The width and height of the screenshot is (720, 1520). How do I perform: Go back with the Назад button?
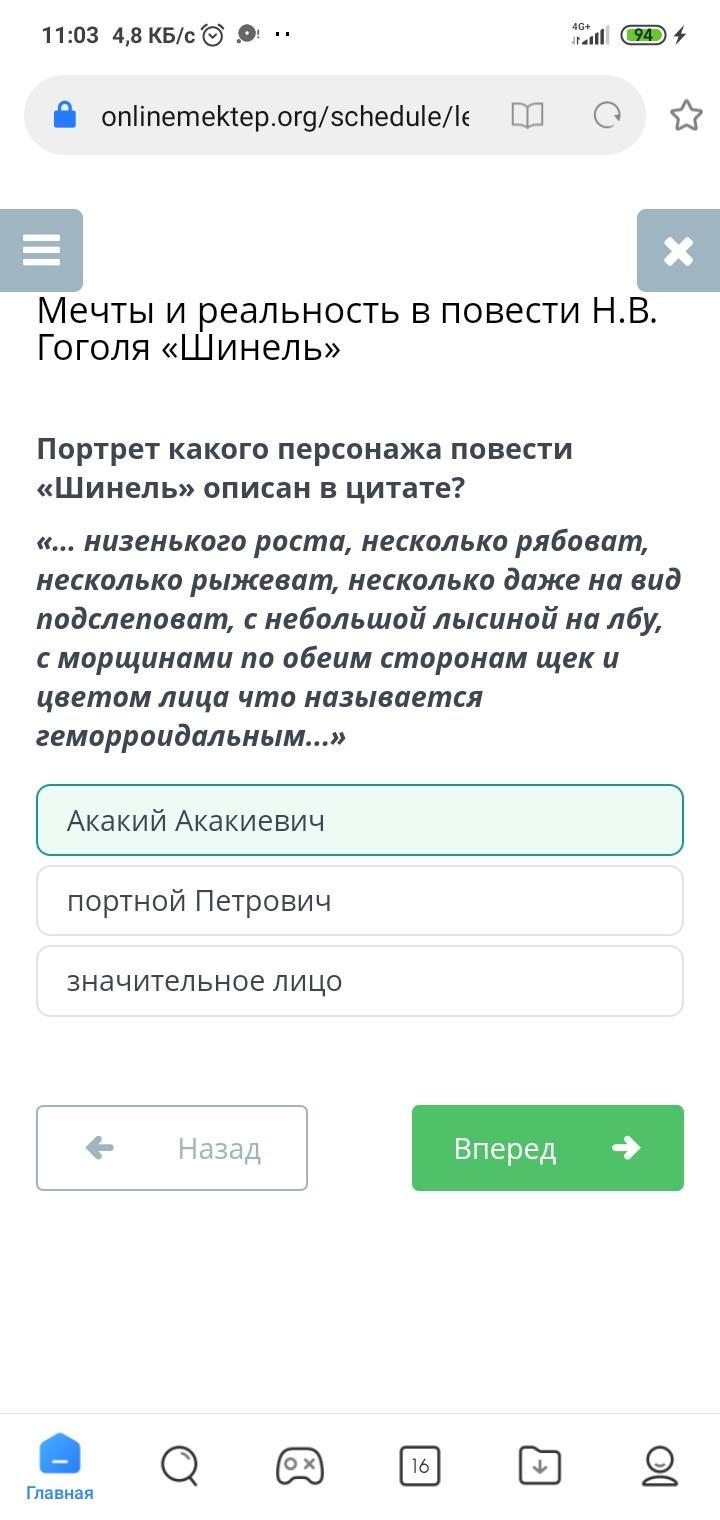tap(172, 1148)
